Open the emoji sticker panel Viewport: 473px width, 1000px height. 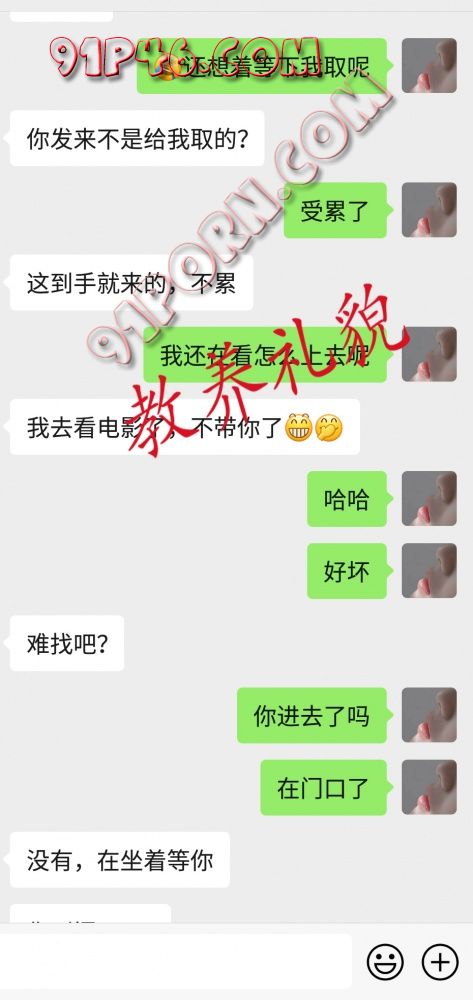pos(385,962)
